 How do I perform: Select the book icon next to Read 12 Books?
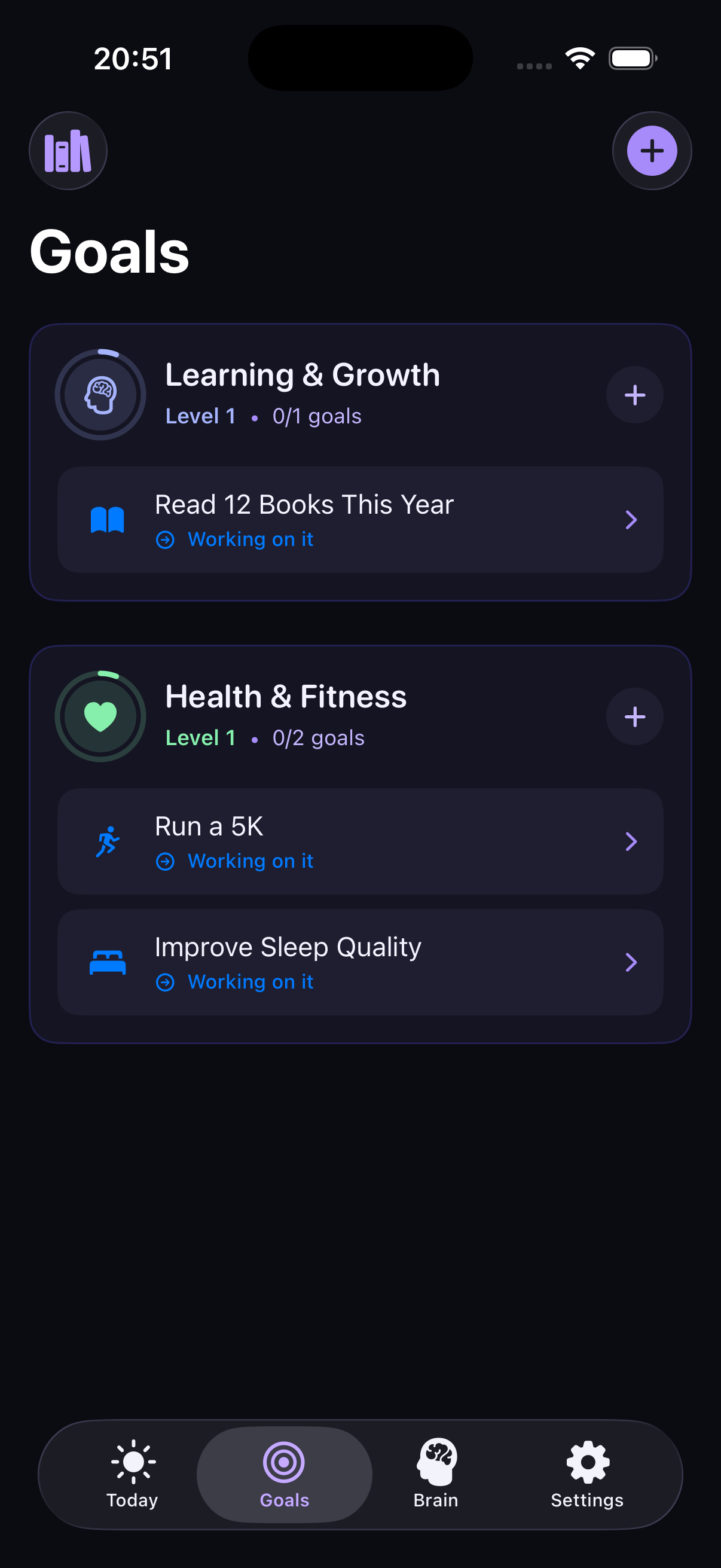tap(107, 519)
